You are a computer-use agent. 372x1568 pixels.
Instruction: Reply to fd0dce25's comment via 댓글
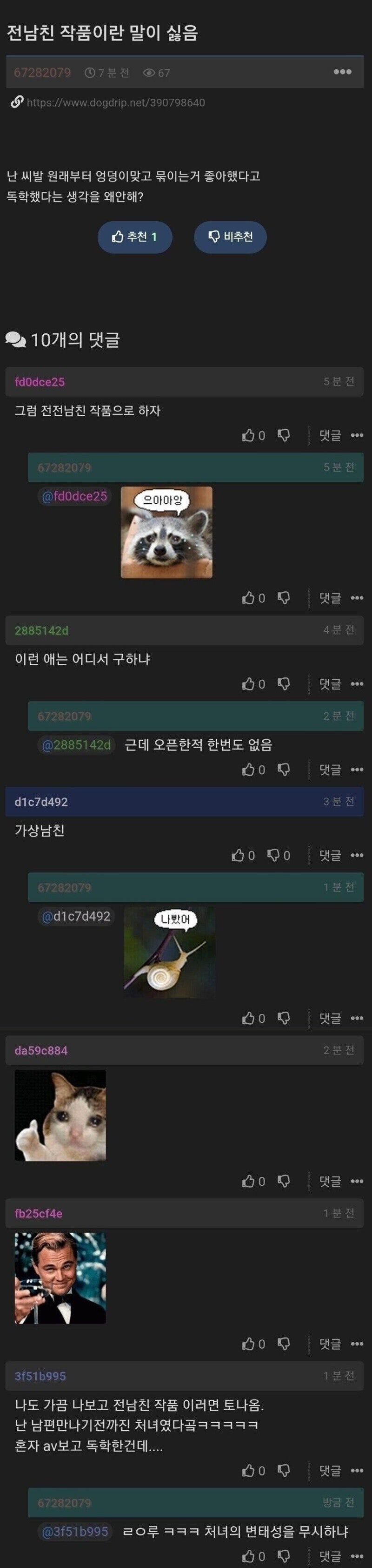point(330,435)
